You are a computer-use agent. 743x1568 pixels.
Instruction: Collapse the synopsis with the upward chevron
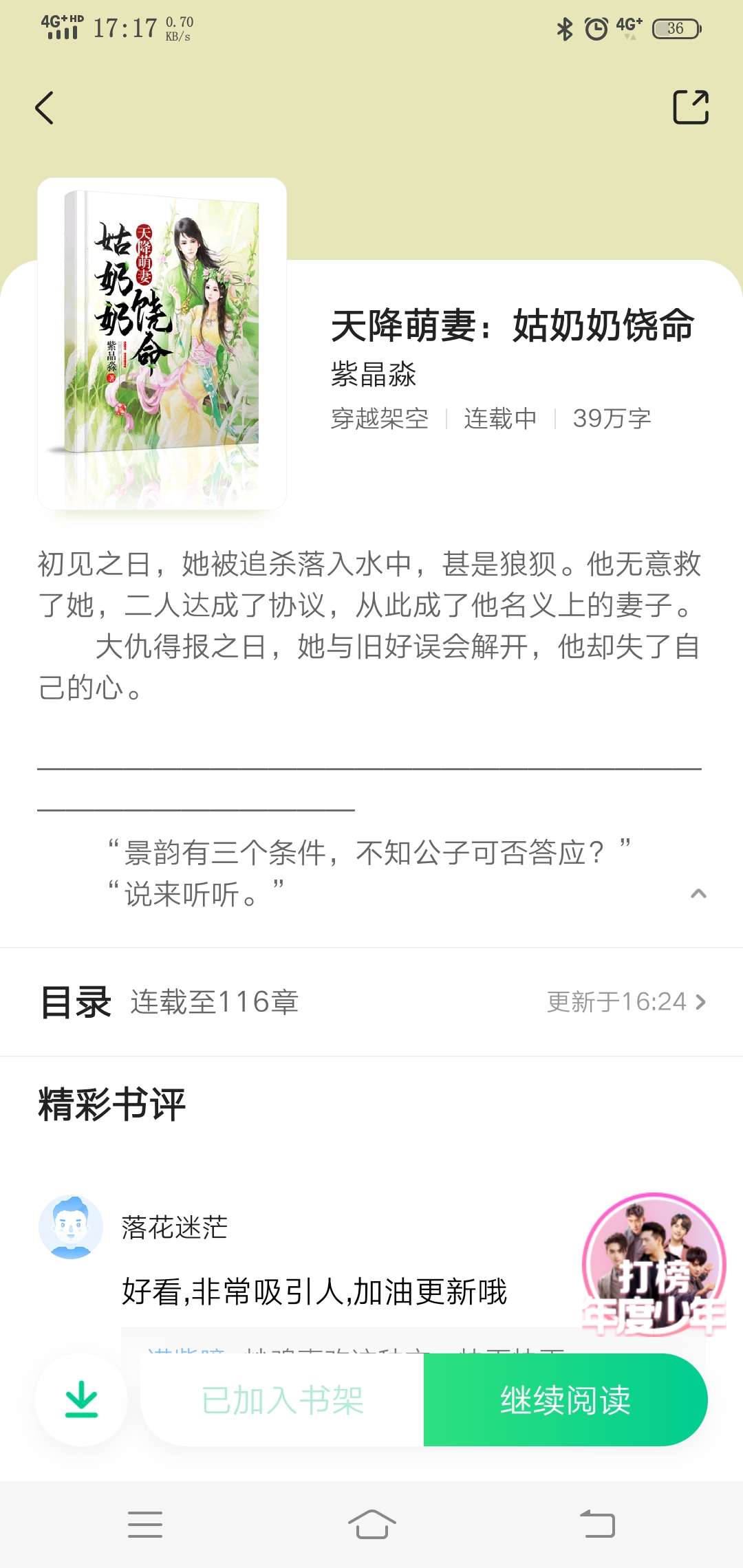click(x=697, y=894)
